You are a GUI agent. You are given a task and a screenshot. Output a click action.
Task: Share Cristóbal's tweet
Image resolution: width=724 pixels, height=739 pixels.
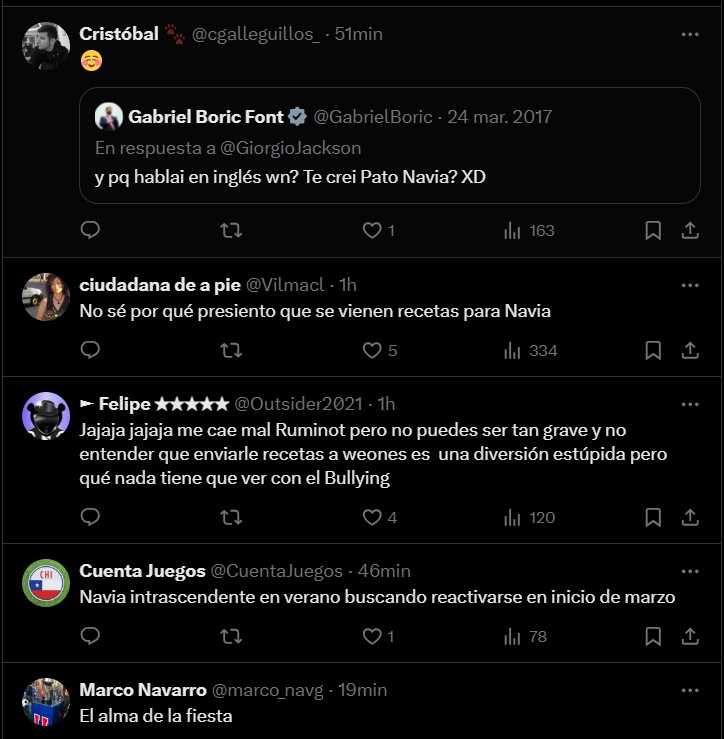[x=689, y=231]
